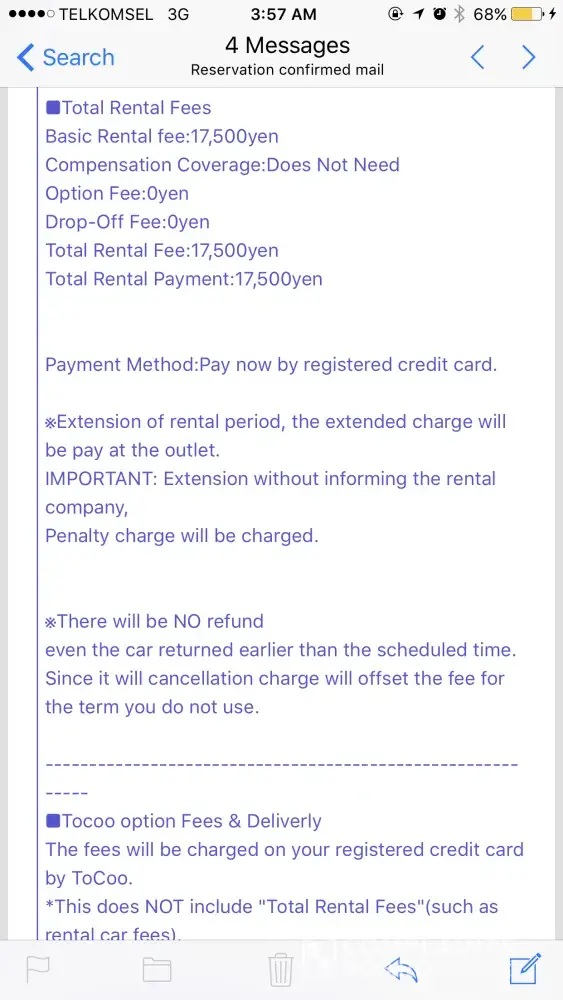
Task: Compose a new email
Action: pos(525,968)
